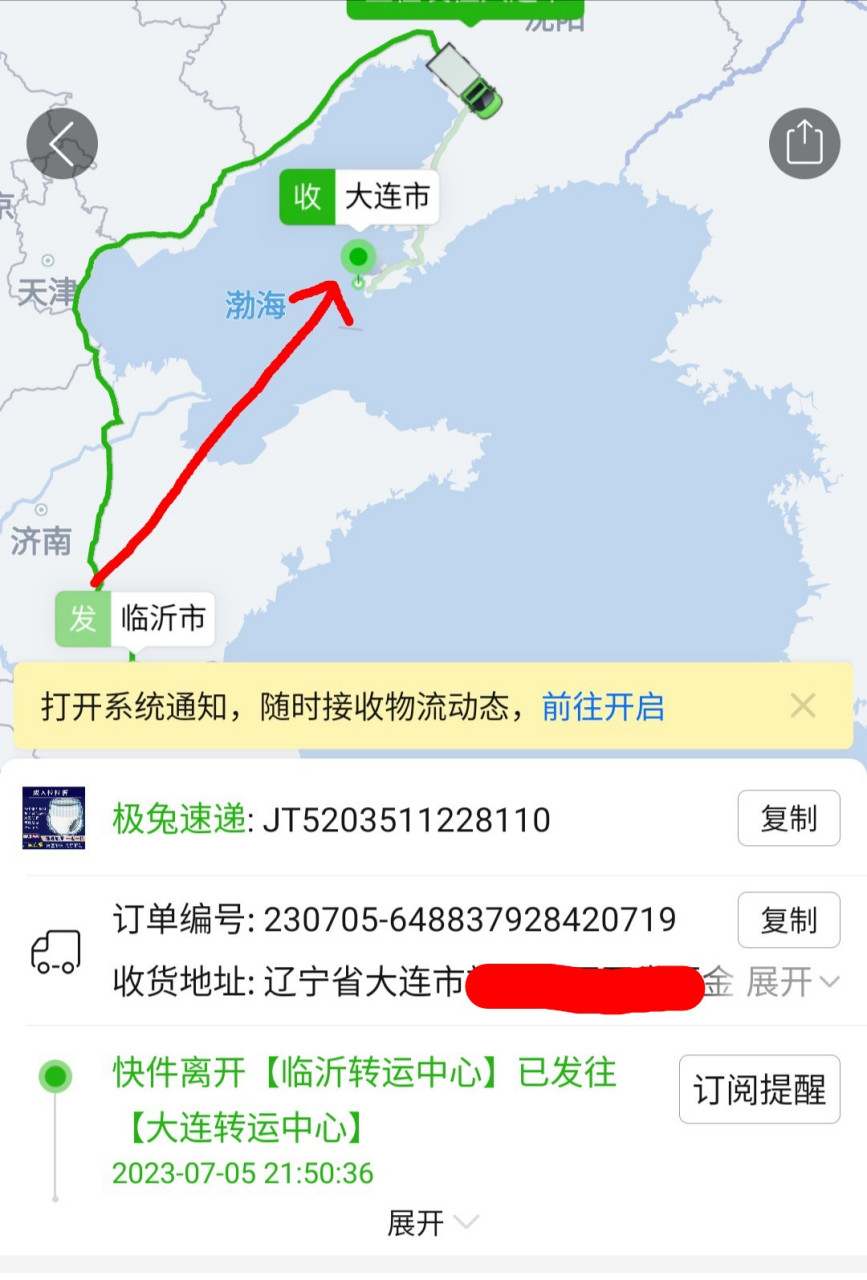Copy tracking number JT5203511228110
Screen dimensions: 867x1280
(789, 817)
